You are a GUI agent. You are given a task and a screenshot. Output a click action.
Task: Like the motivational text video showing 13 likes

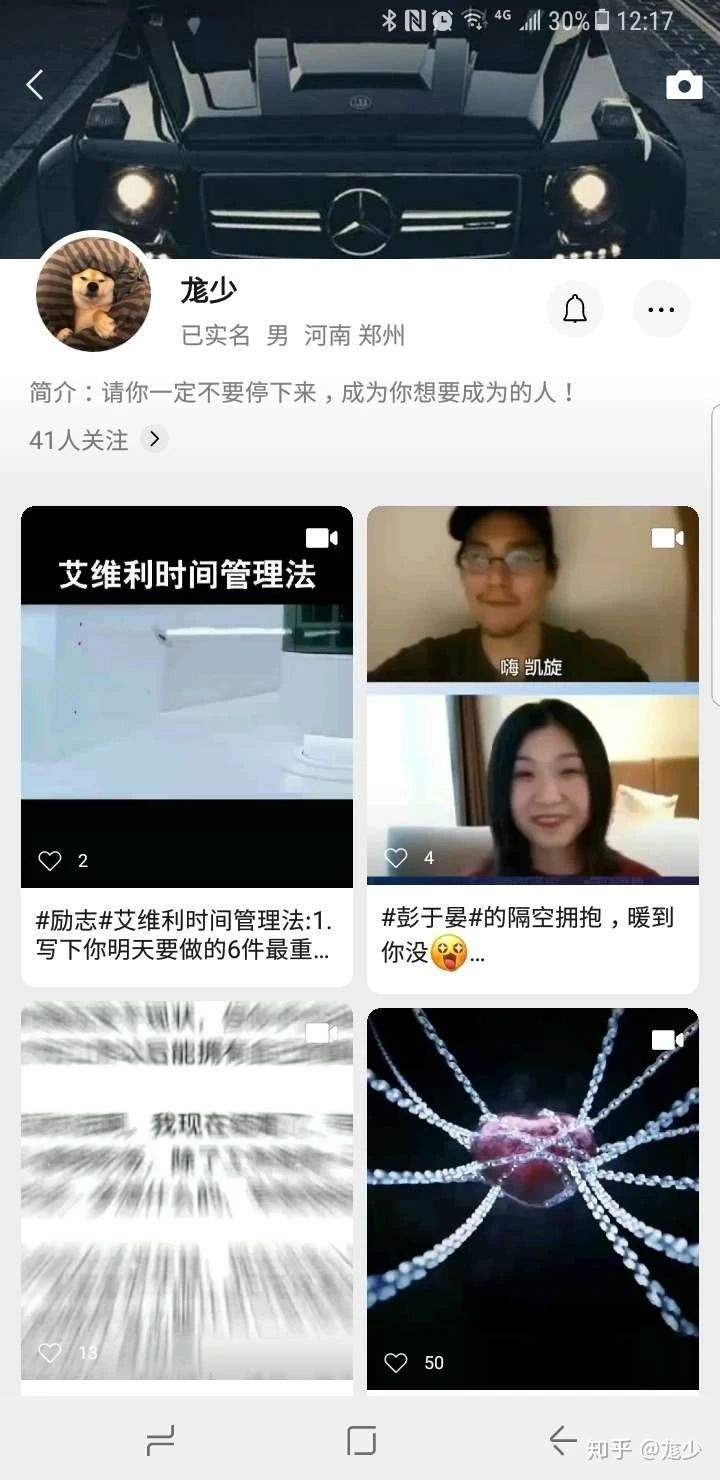[x=51, y=1352]
